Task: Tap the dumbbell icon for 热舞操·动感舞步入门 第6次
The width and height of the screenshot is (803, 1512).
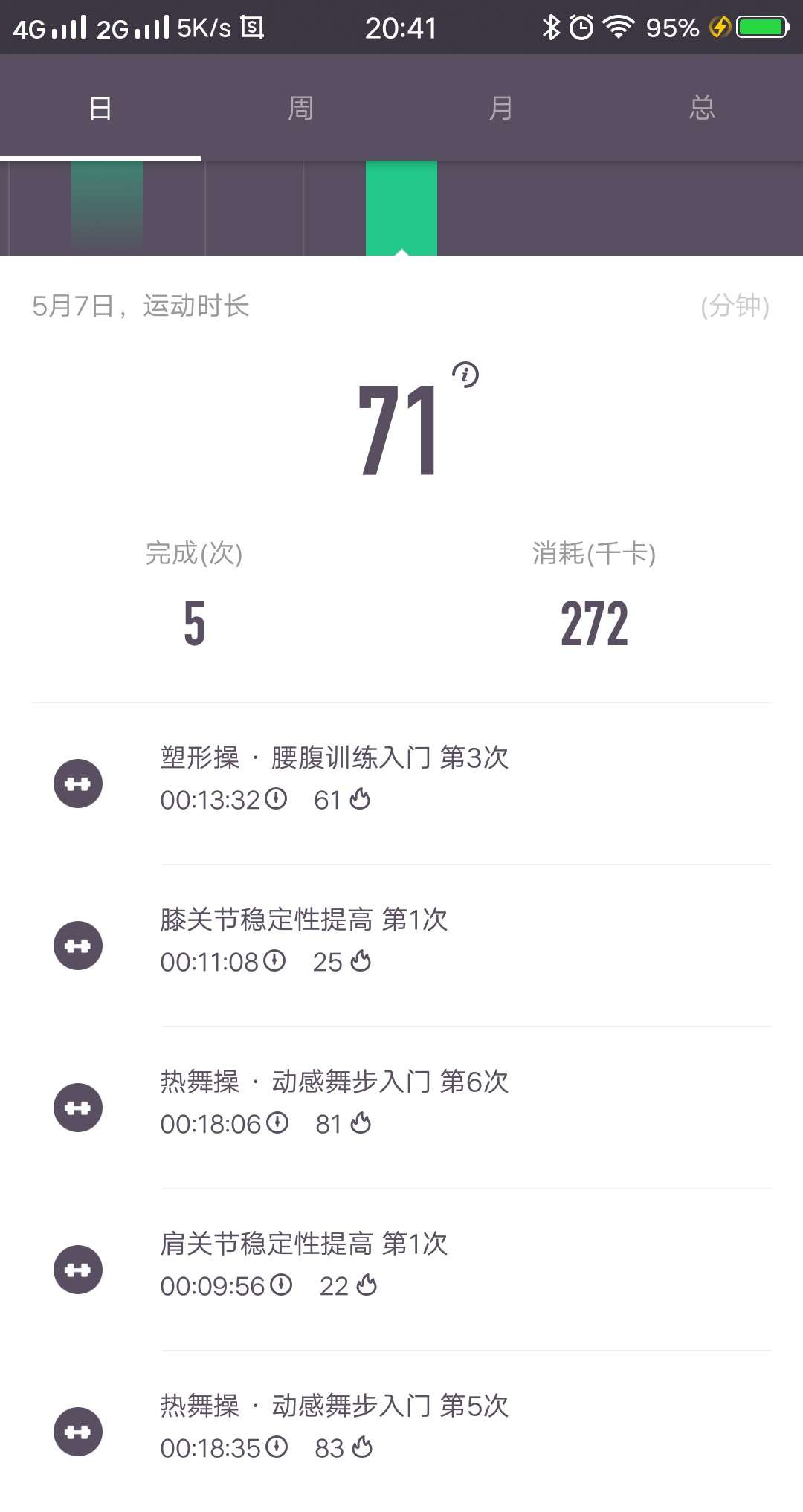Action: pos(77,1107)
